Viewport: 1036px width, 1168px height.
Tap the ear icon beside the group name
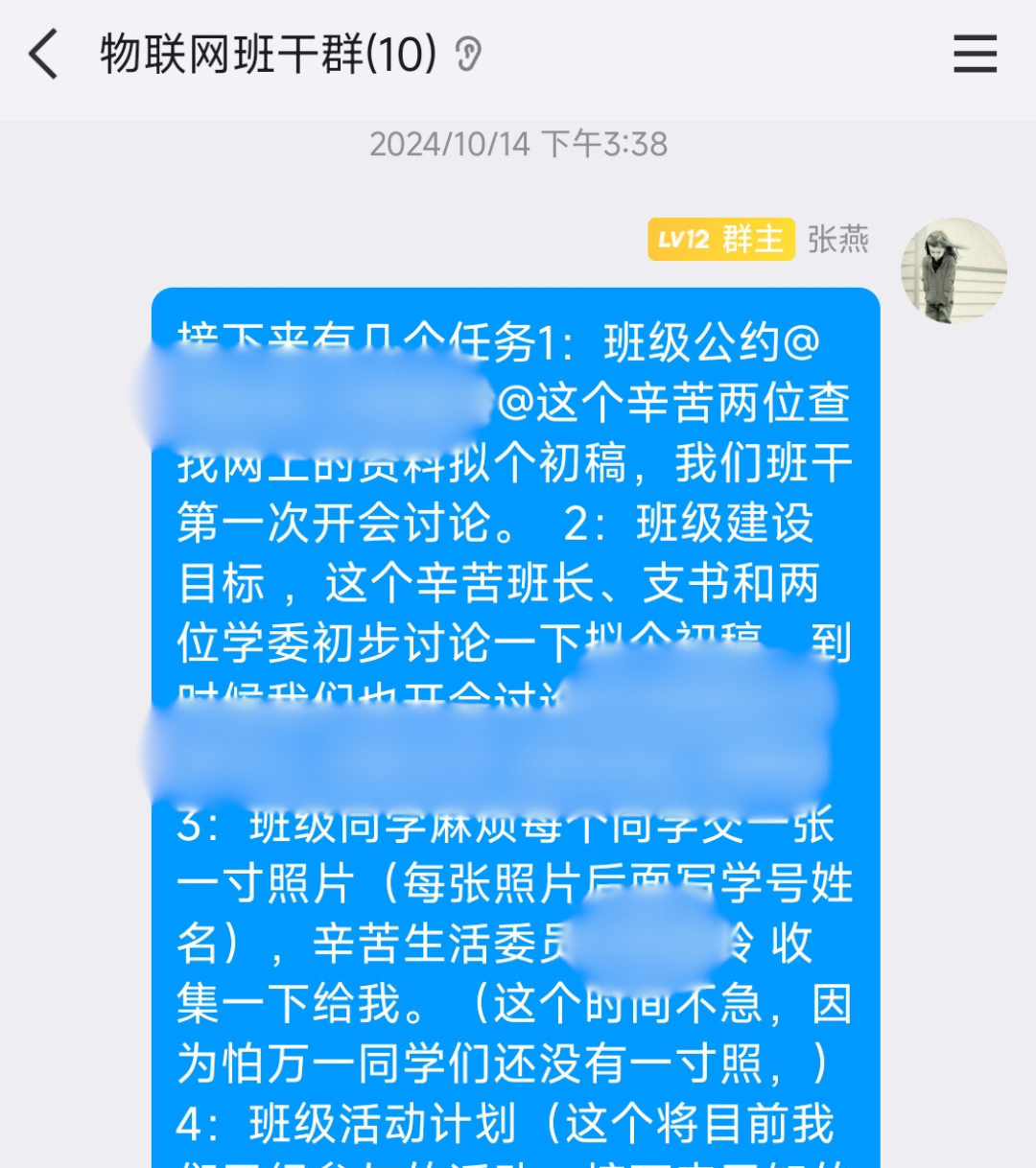coord(468,55)
